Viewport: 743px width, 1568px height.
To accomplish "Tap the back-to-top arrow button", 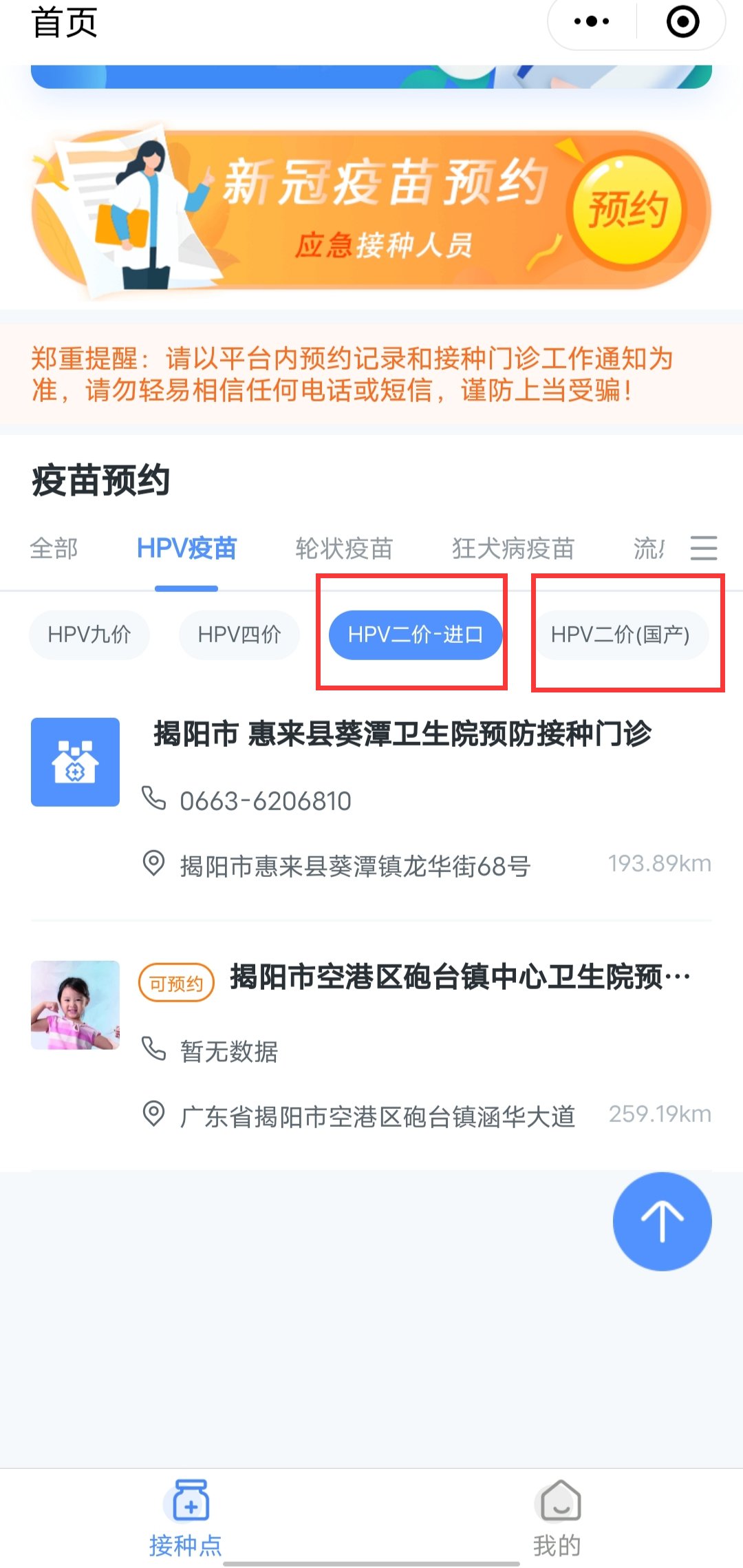I will (662, 1222).
